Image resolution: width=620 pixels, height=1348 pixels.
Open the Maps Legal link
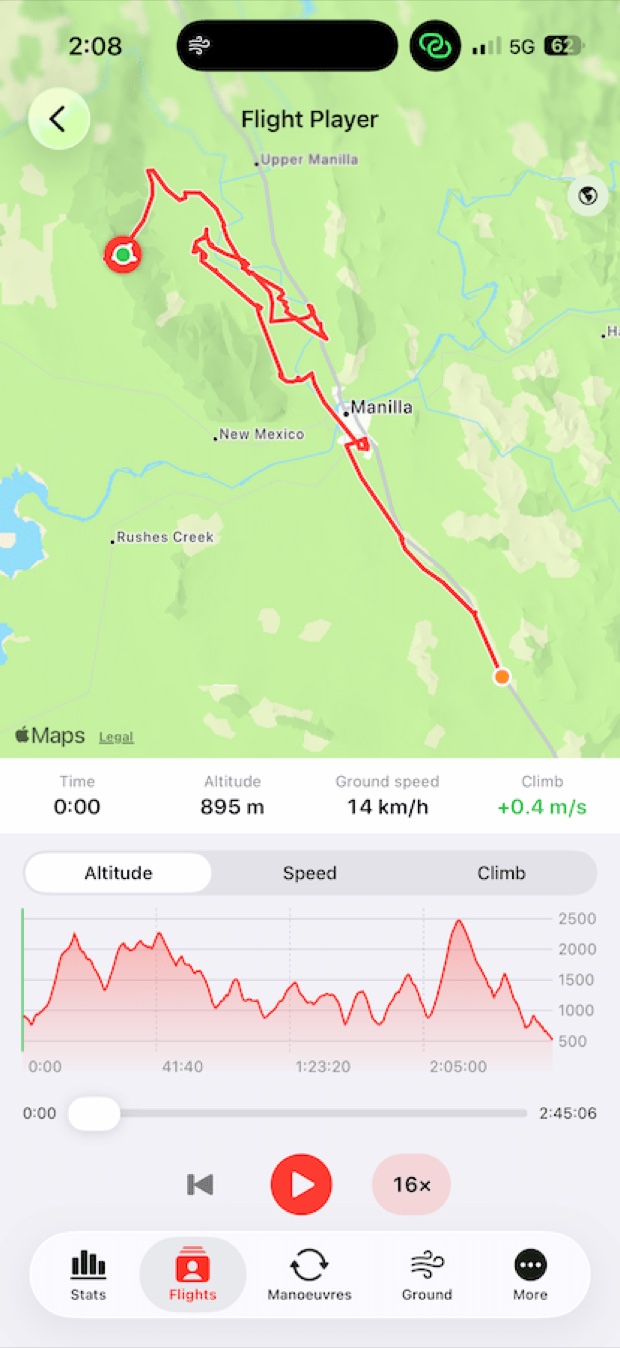point(116,737)
